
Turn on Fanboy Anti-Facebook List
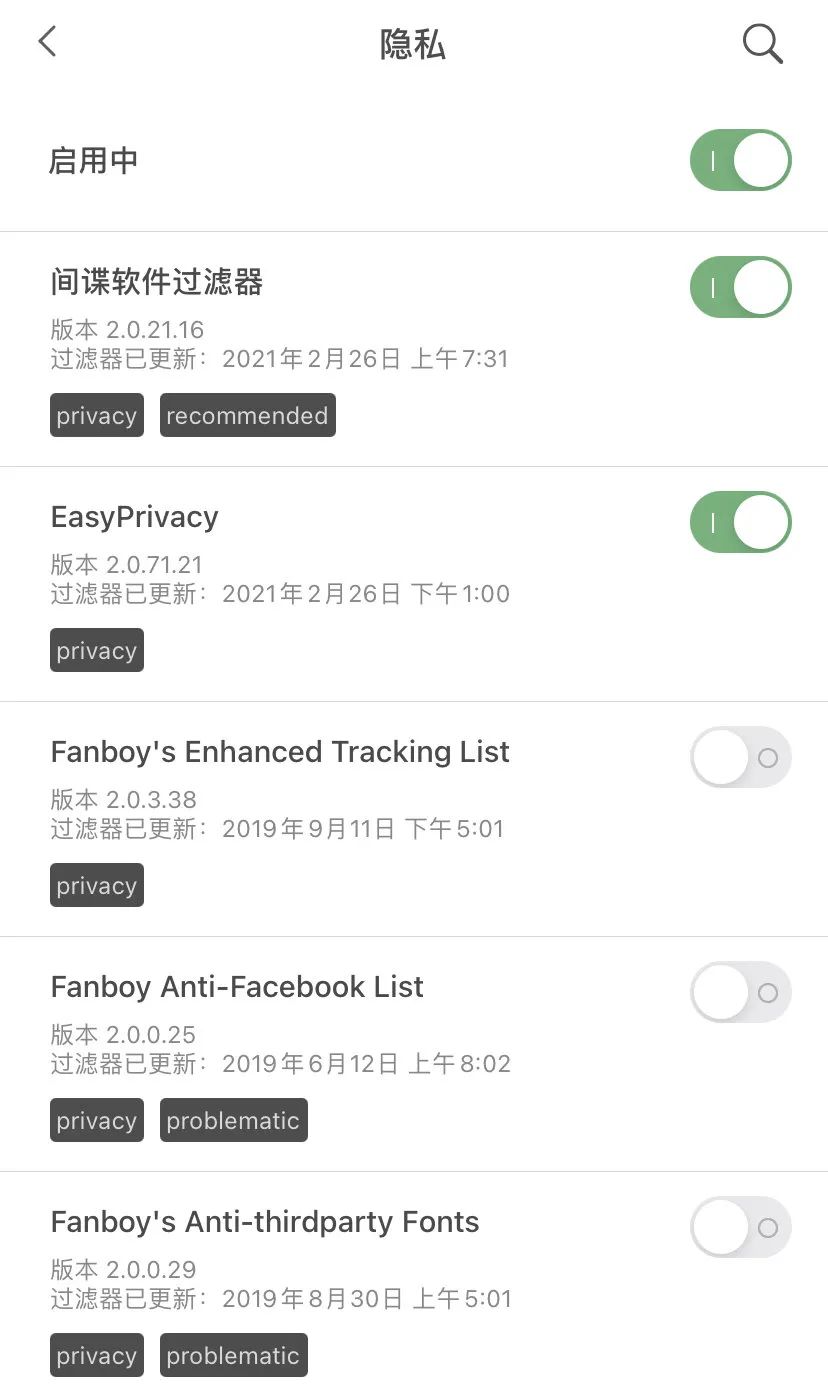pyautogui.click(x=740, y=992)
